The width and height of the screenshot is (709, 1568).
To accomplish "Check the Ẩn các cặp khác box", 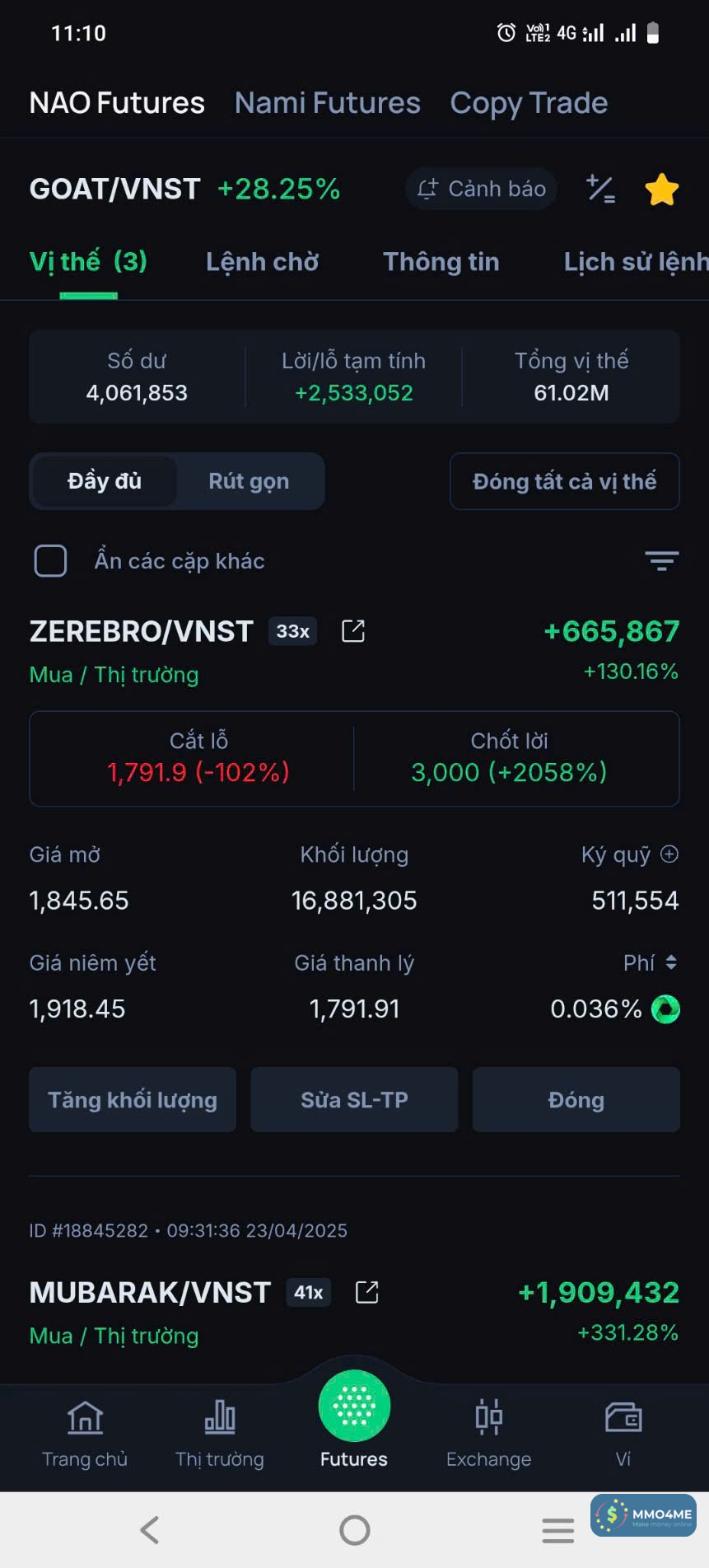I will (x=51, y=561).
